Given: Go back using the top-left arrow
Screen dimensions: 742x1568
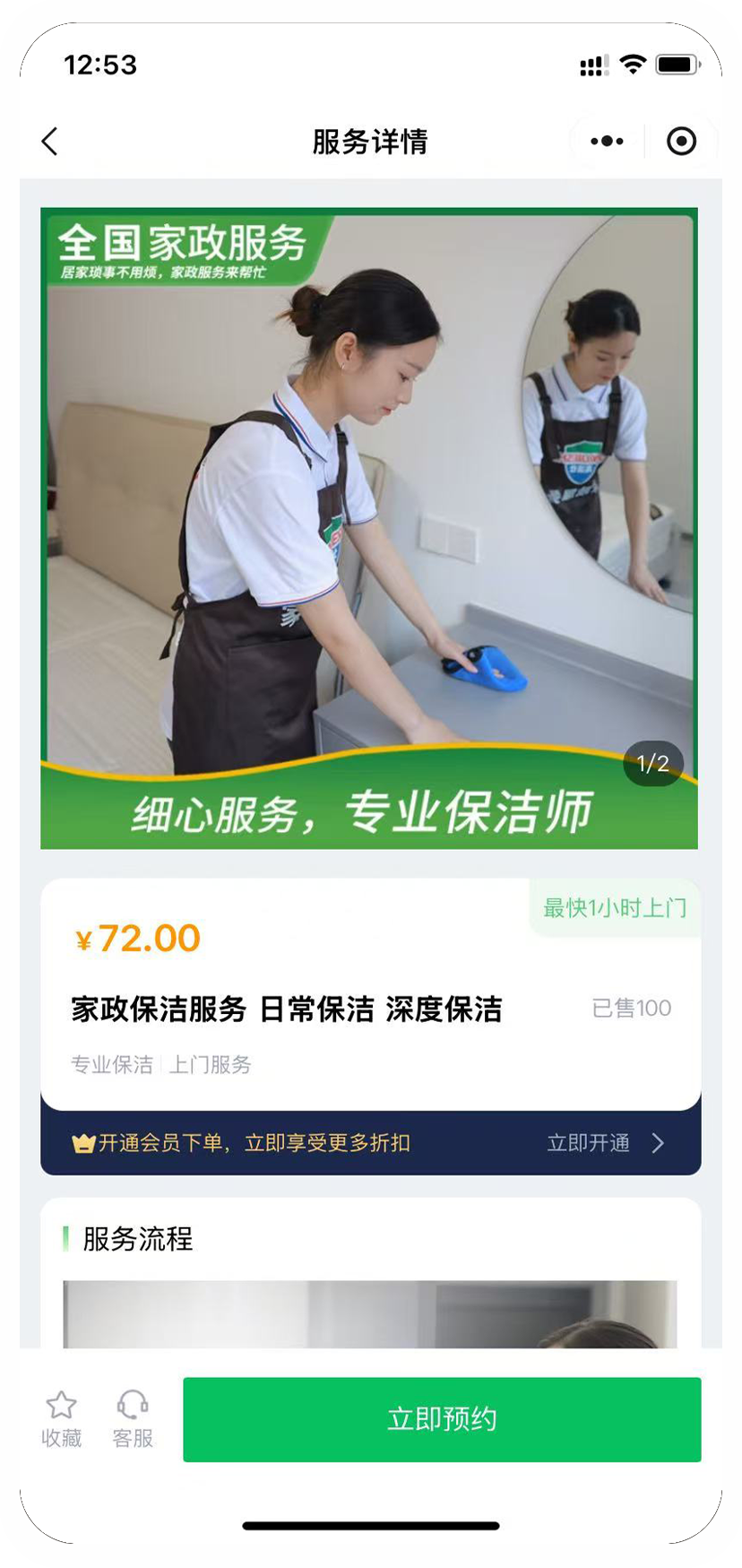Looking at the screenshot, I should tap(50, 141).
